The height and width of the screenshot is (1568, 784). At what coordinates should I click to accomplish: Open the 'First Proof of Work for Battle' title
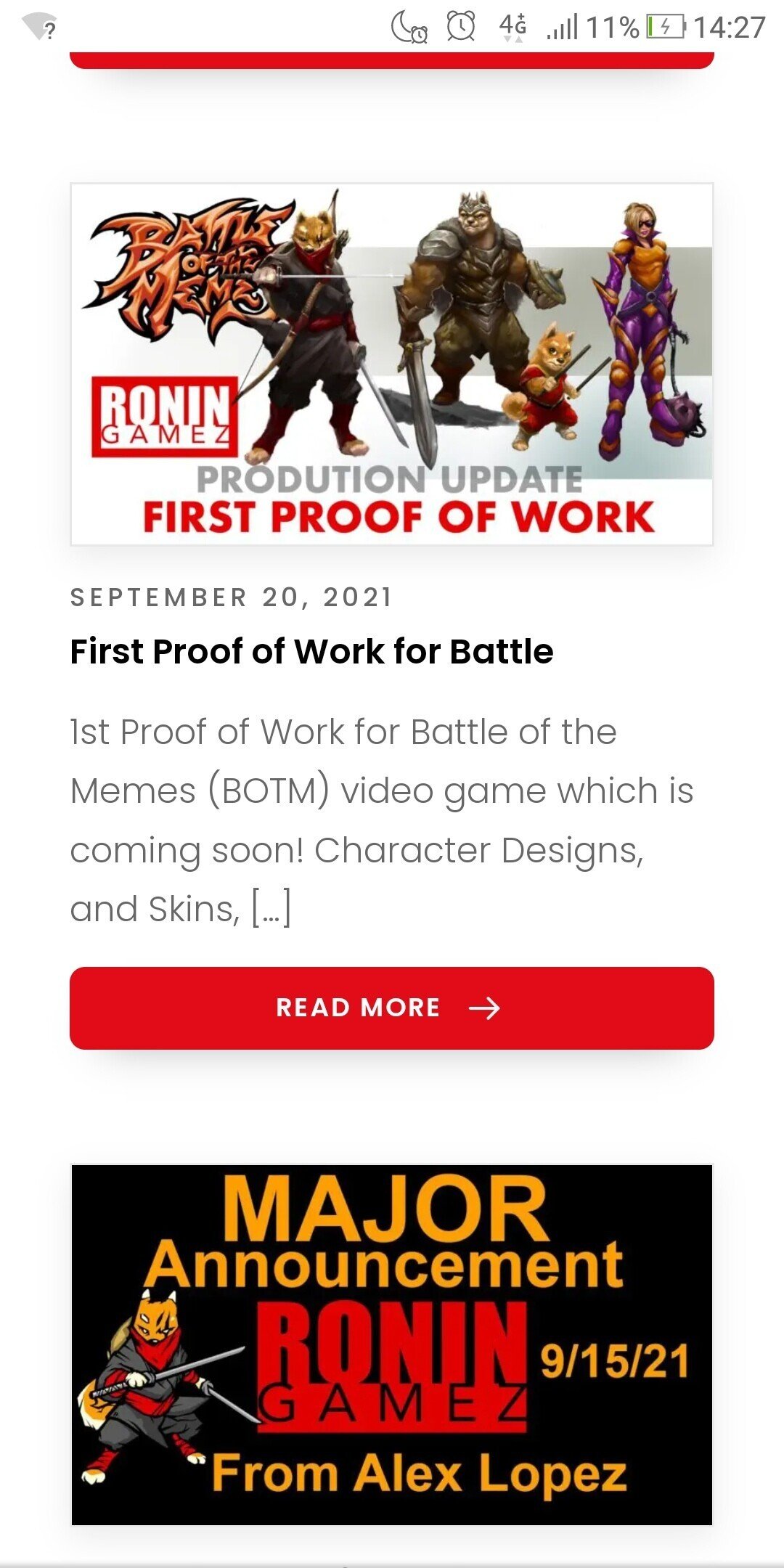pyautogui.click(x=311, y=651)
